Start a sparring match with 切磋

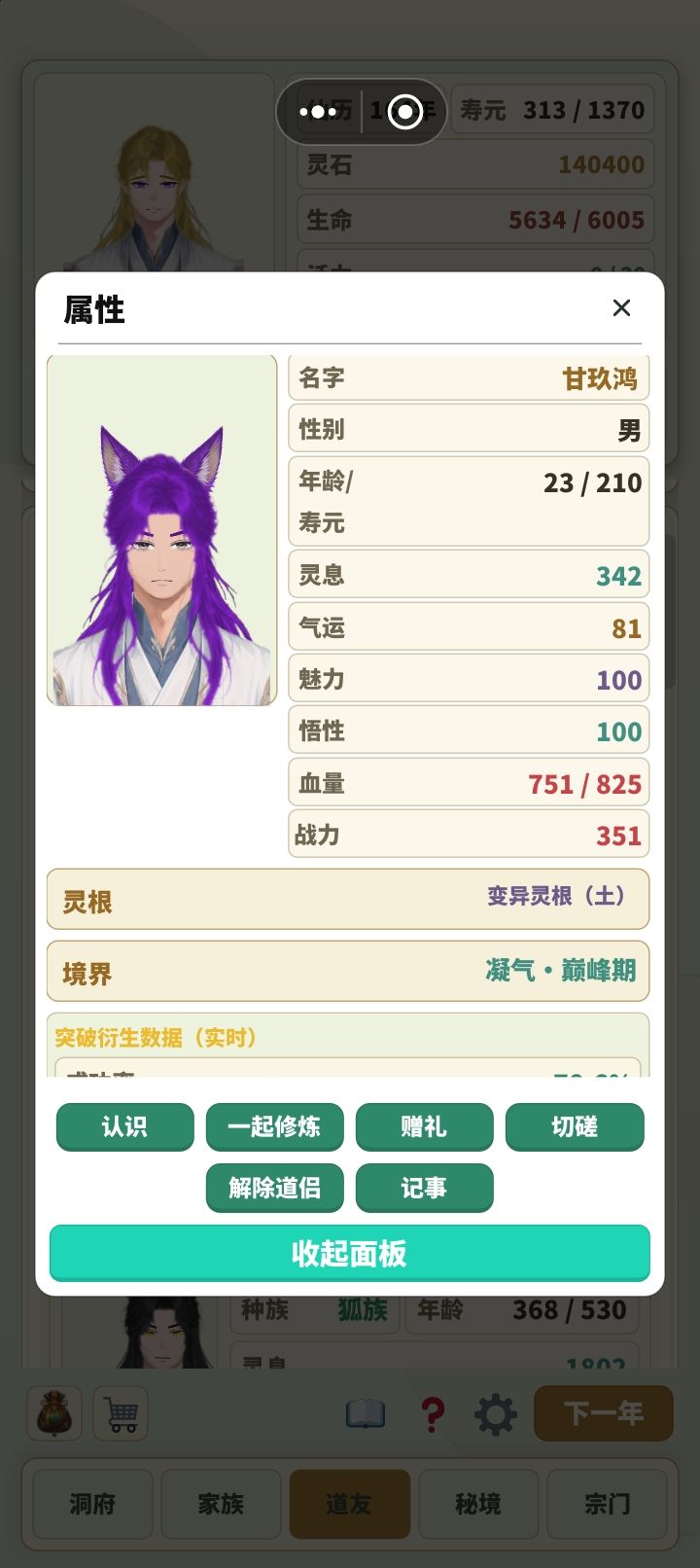[575, 1126]
